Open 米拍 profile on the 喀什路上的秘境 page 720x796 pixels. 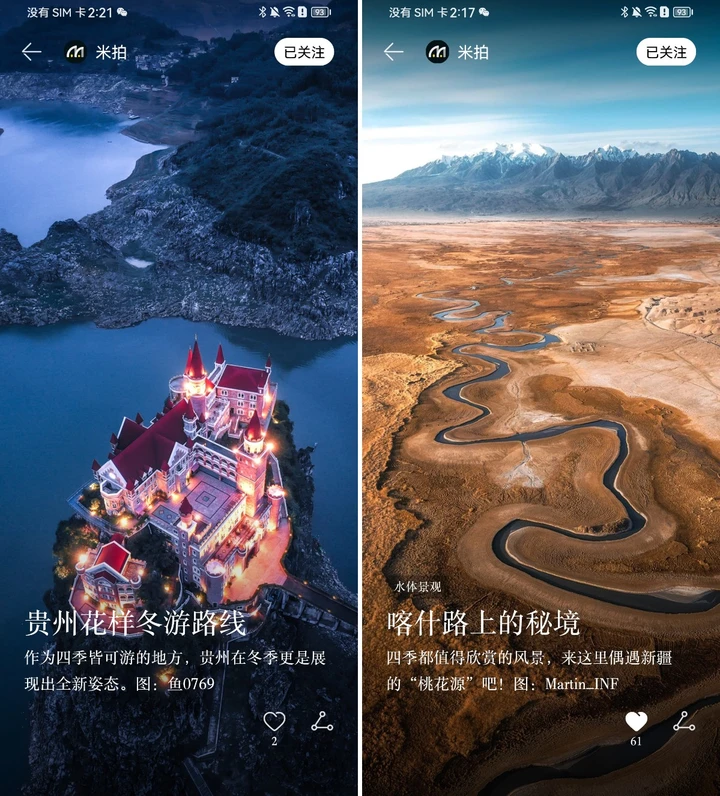(x=459, y=52)
